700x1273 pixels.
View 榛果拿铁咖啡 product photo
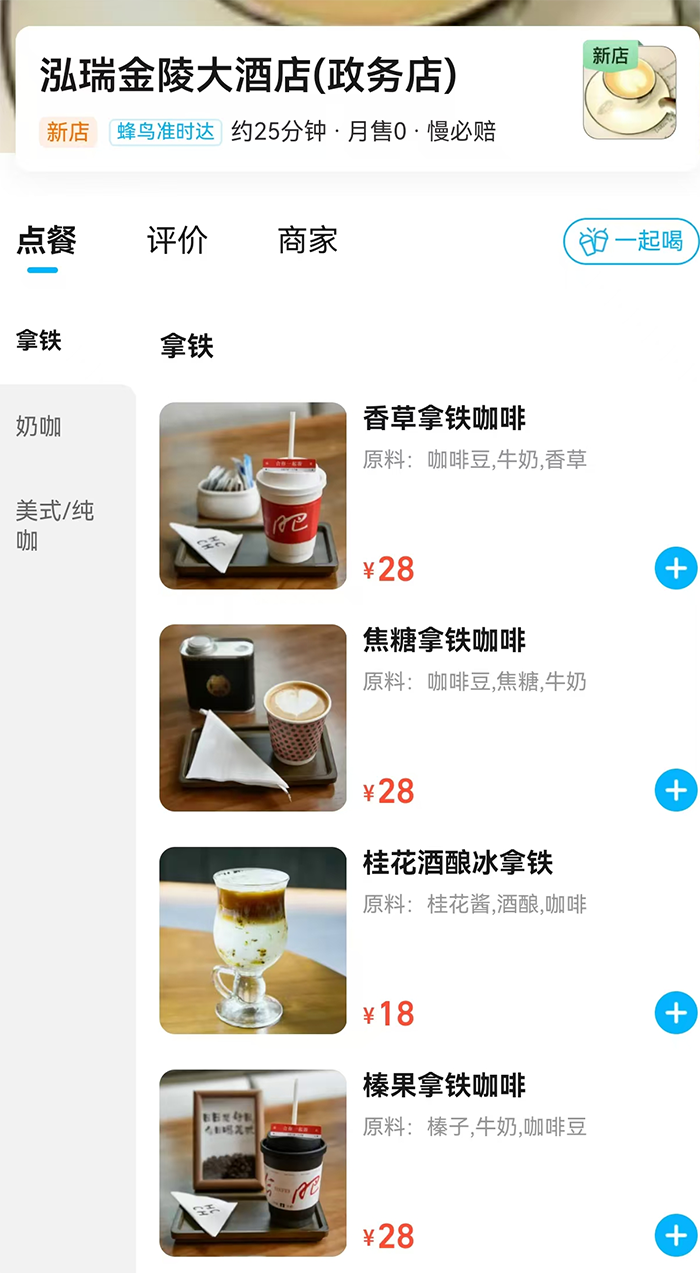coord(253,1162)
